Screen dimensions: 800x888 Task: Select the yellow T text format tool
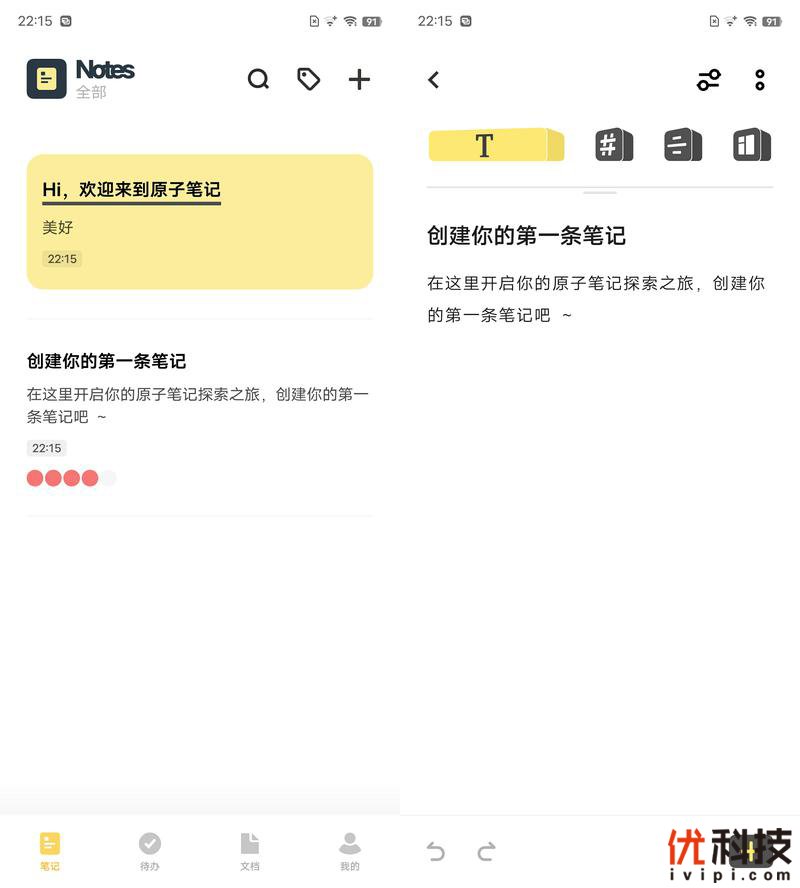(x=496, y=145)
